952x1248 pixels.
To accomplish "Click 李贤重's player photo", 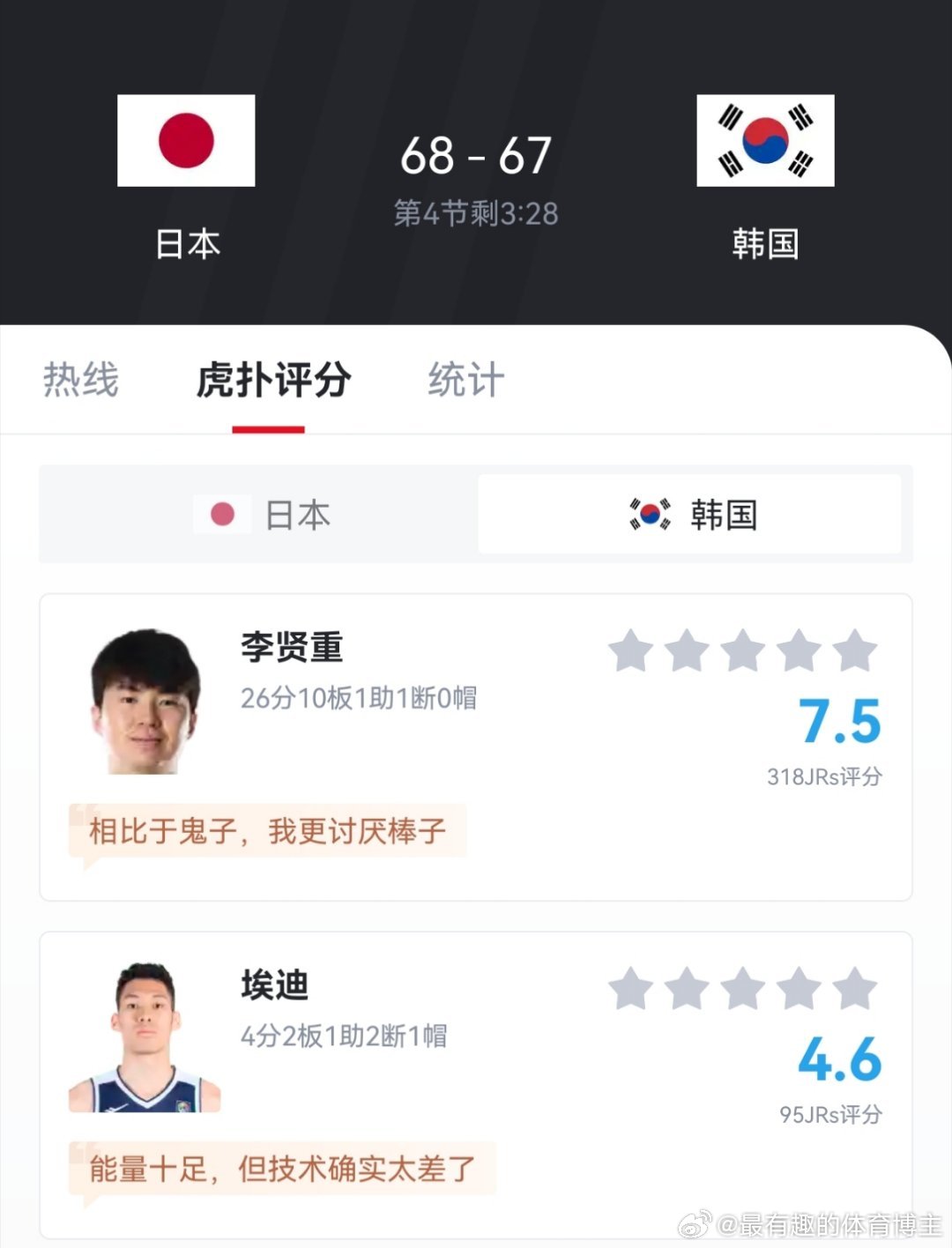I will pyautogui.click(x=144, y=701).
